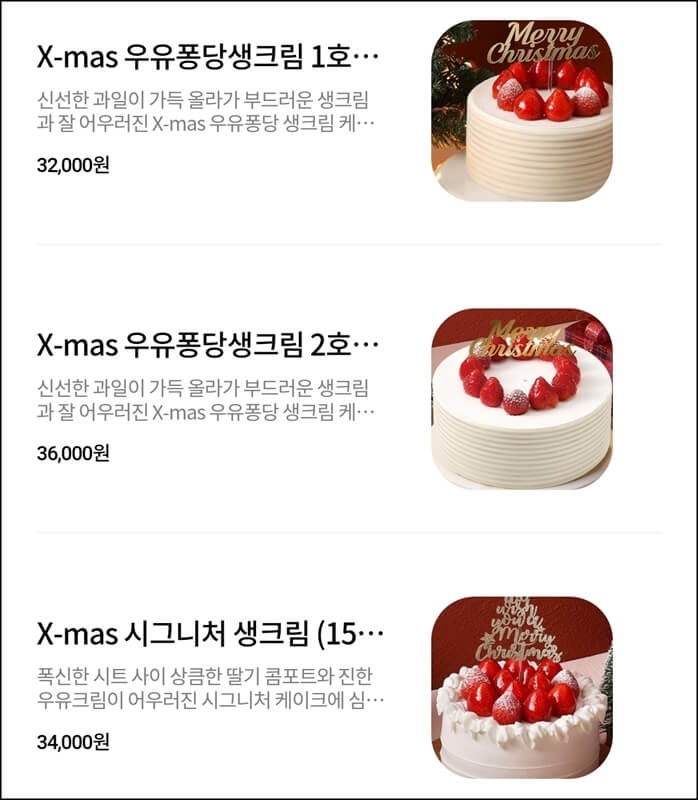Viewport: 698px width, 800px height.
Task: View photo of the 34,000원 cake
Action: pos(522,687)
